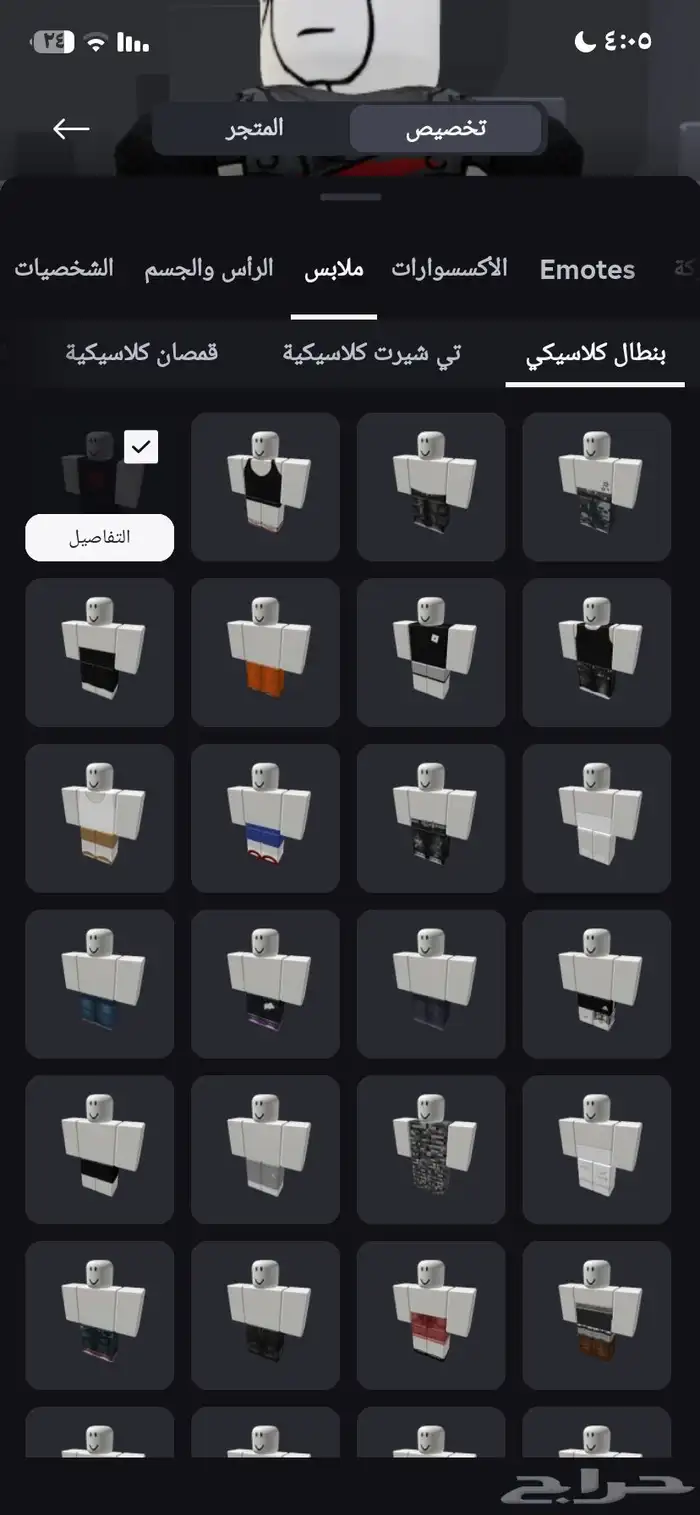Screen dimensions: 700x1515
Task: Uncheck the currently equipped pants item
Action: (x=141, y=447)
